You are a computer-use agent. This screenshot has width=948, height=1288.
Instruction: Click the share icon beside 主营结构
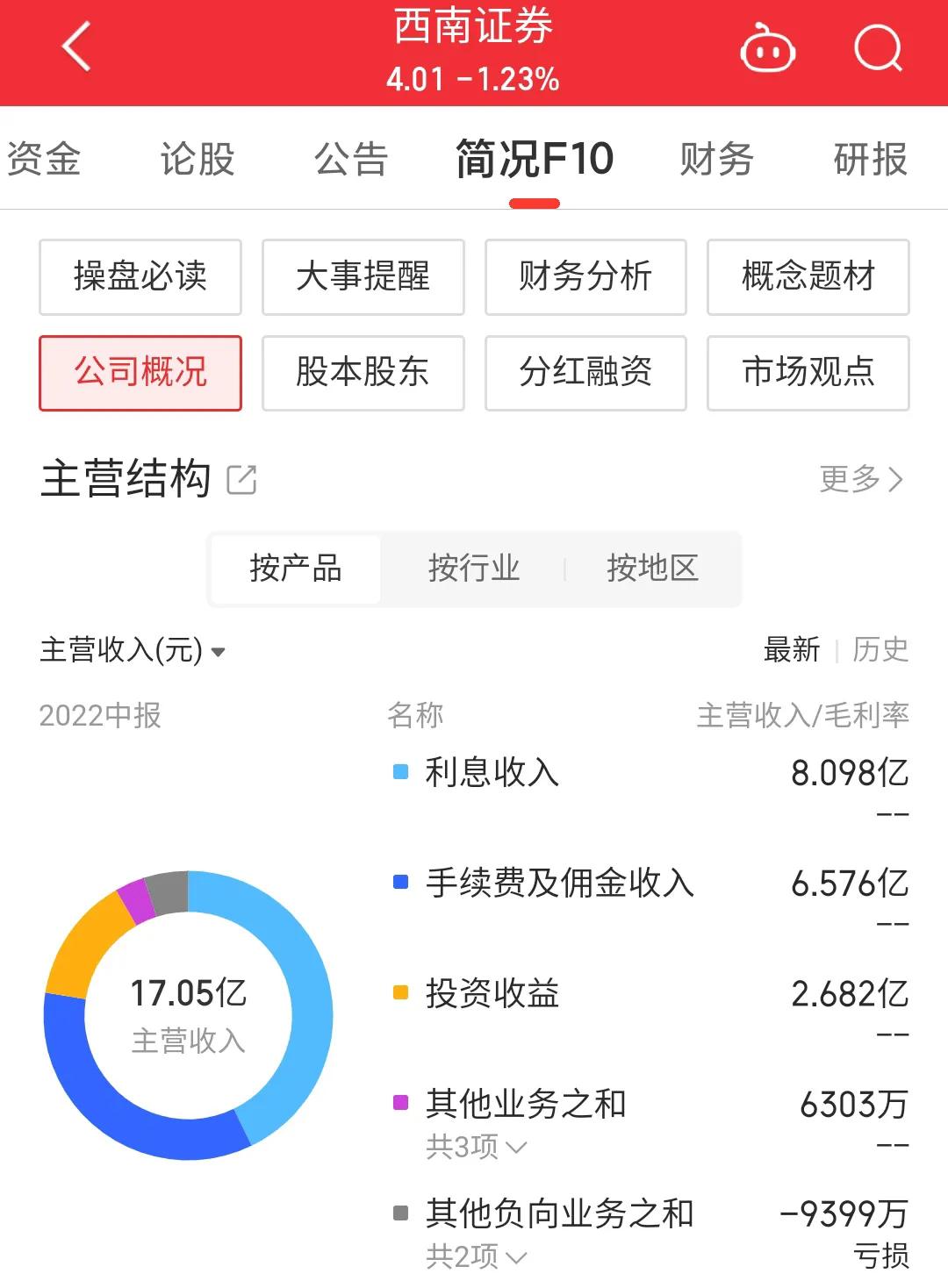click(241, 479)
